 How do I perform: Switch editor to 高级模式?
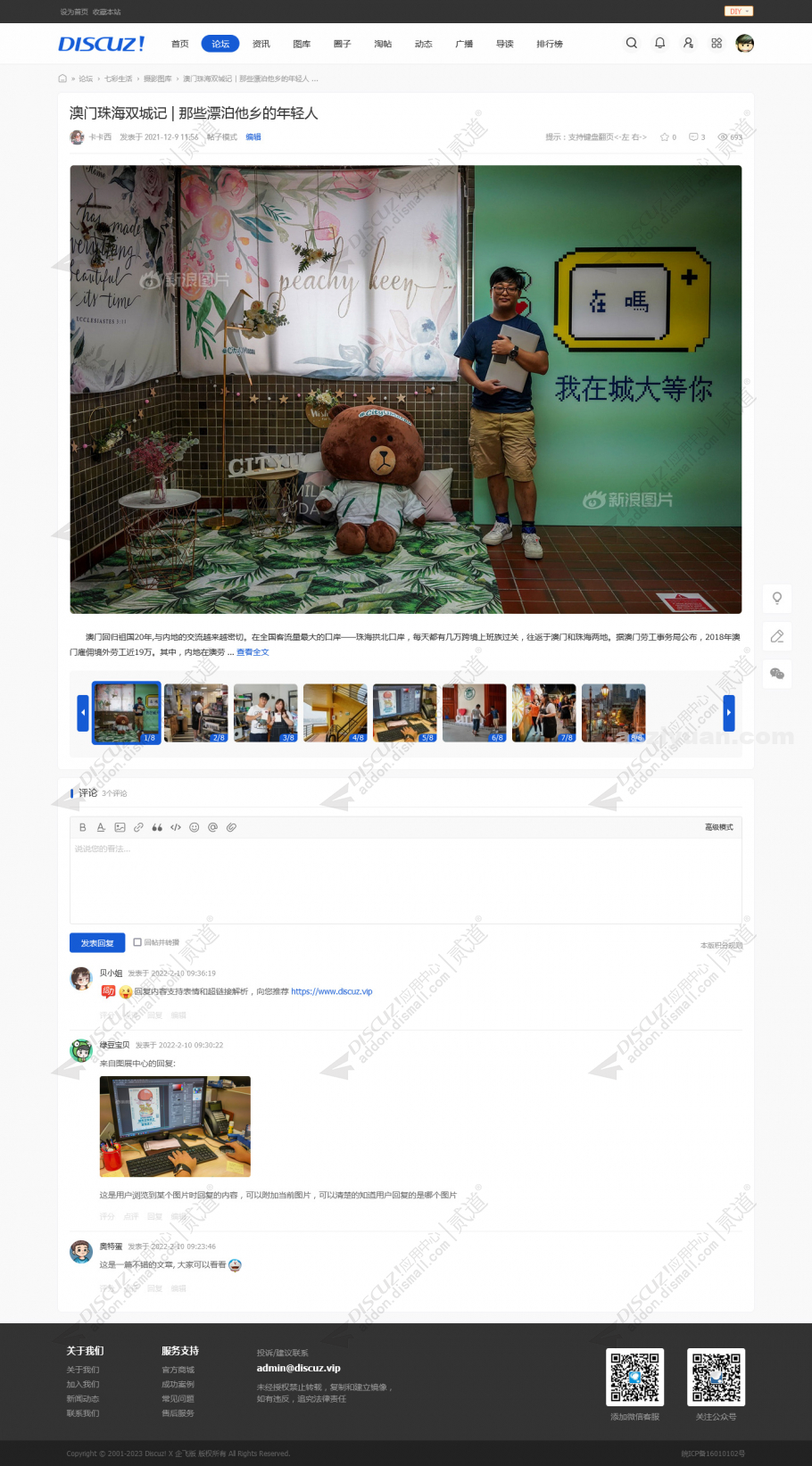click(x=718, y=827)
